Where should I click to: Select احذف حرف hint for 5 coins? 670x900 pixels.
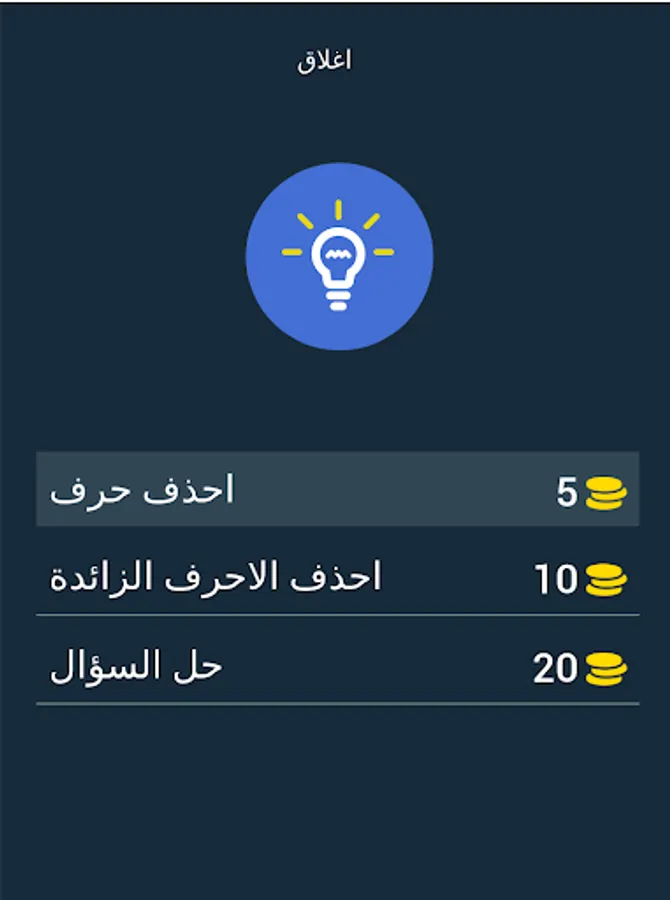click(338, 489)
